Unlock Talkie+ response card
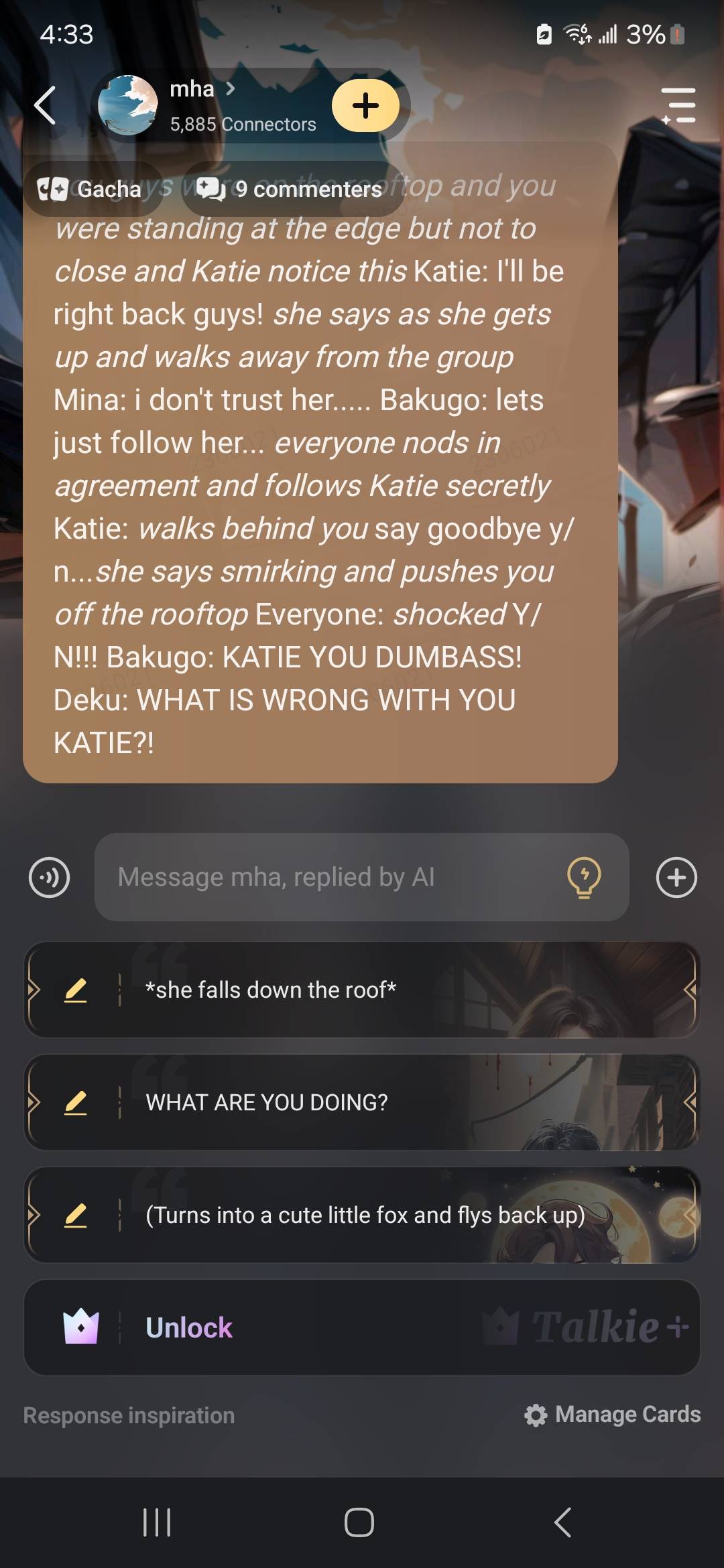 [x=362, y=1327]
